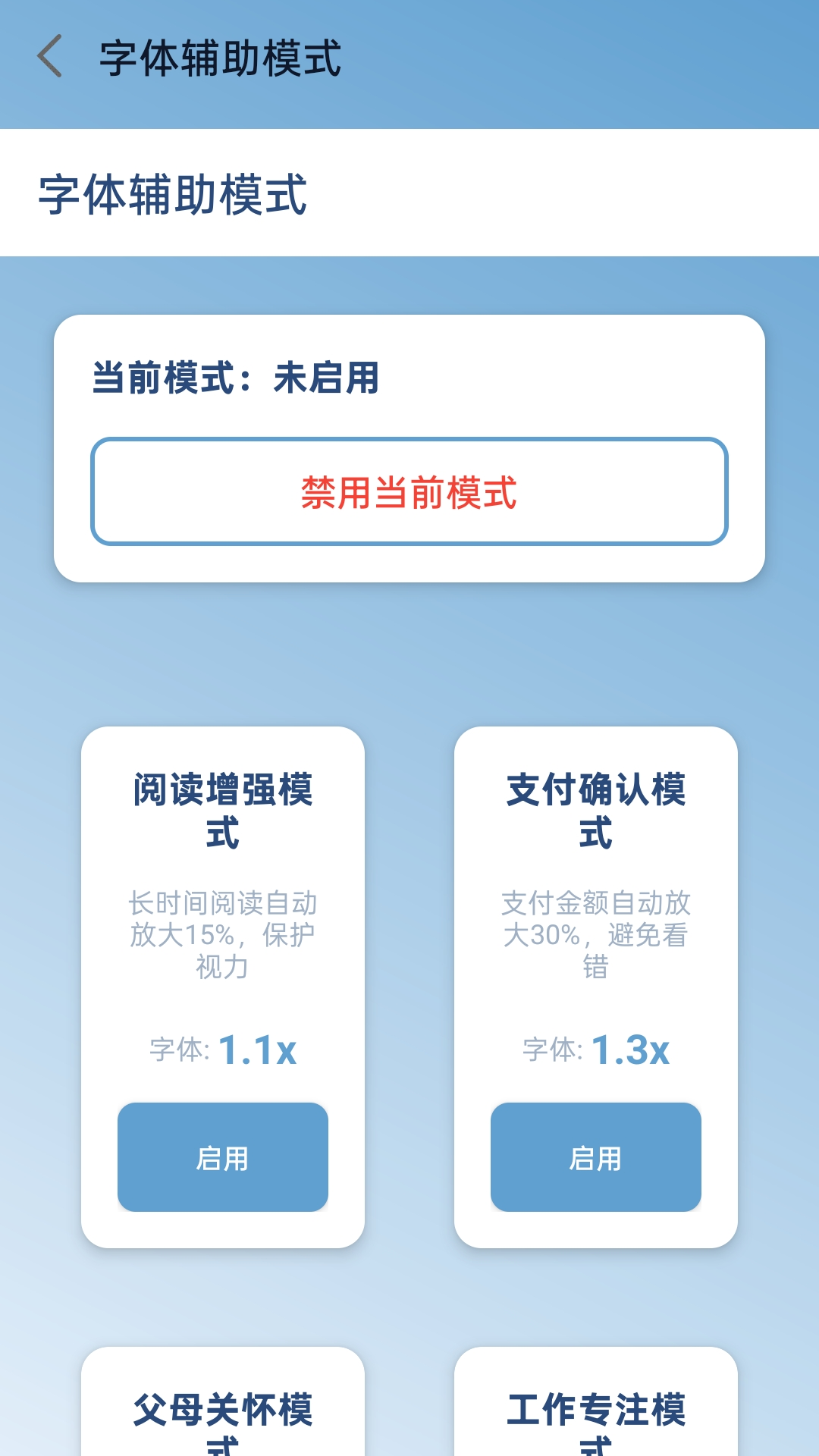Tap the 字体辅助模式 title bar
This screenshot has width=819, height=1456.
[x=221, y=59]
